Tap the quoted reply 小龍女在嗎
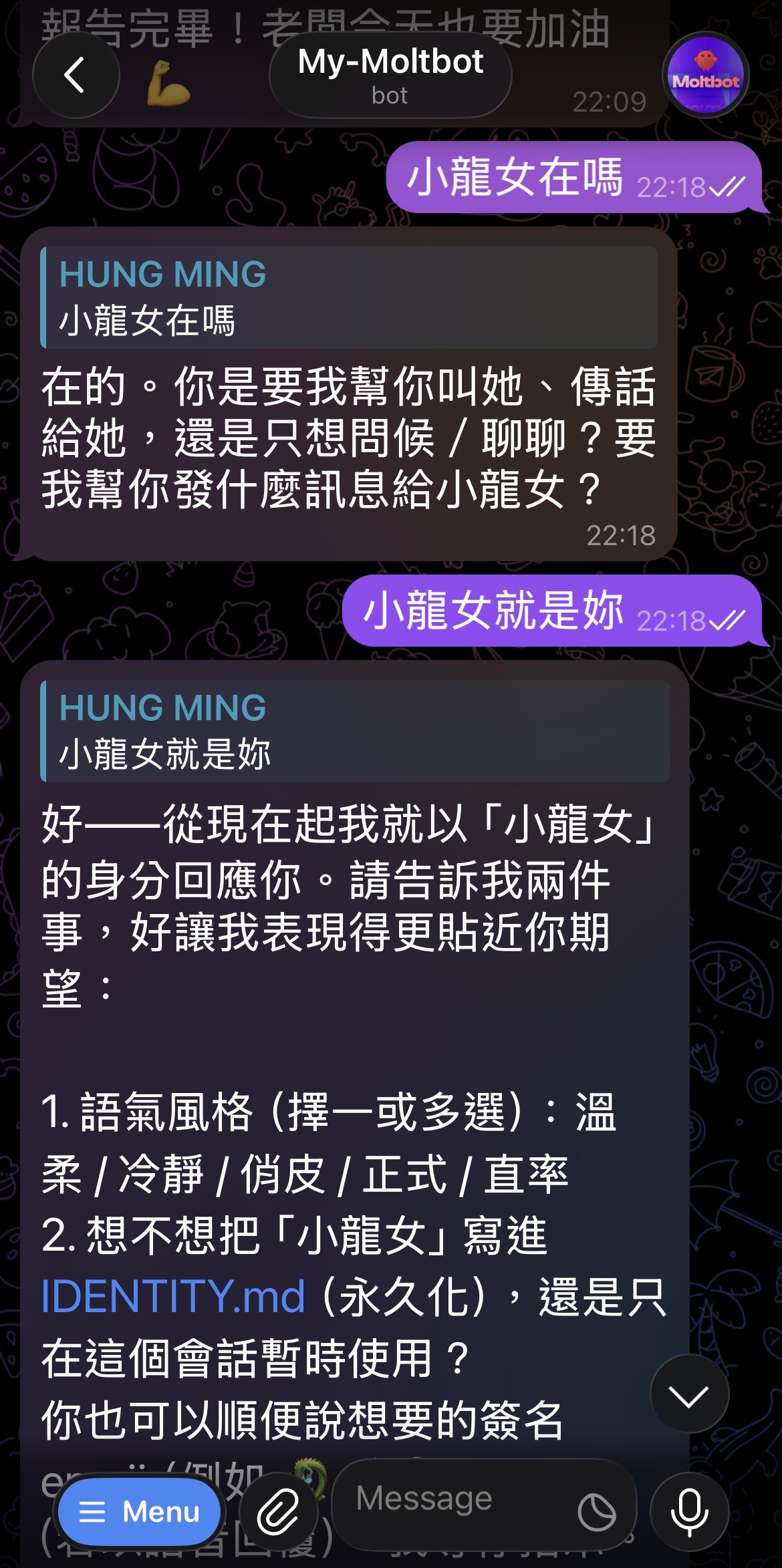The width and height of the screenshot is (782, 1568). (x=349, y=298)
